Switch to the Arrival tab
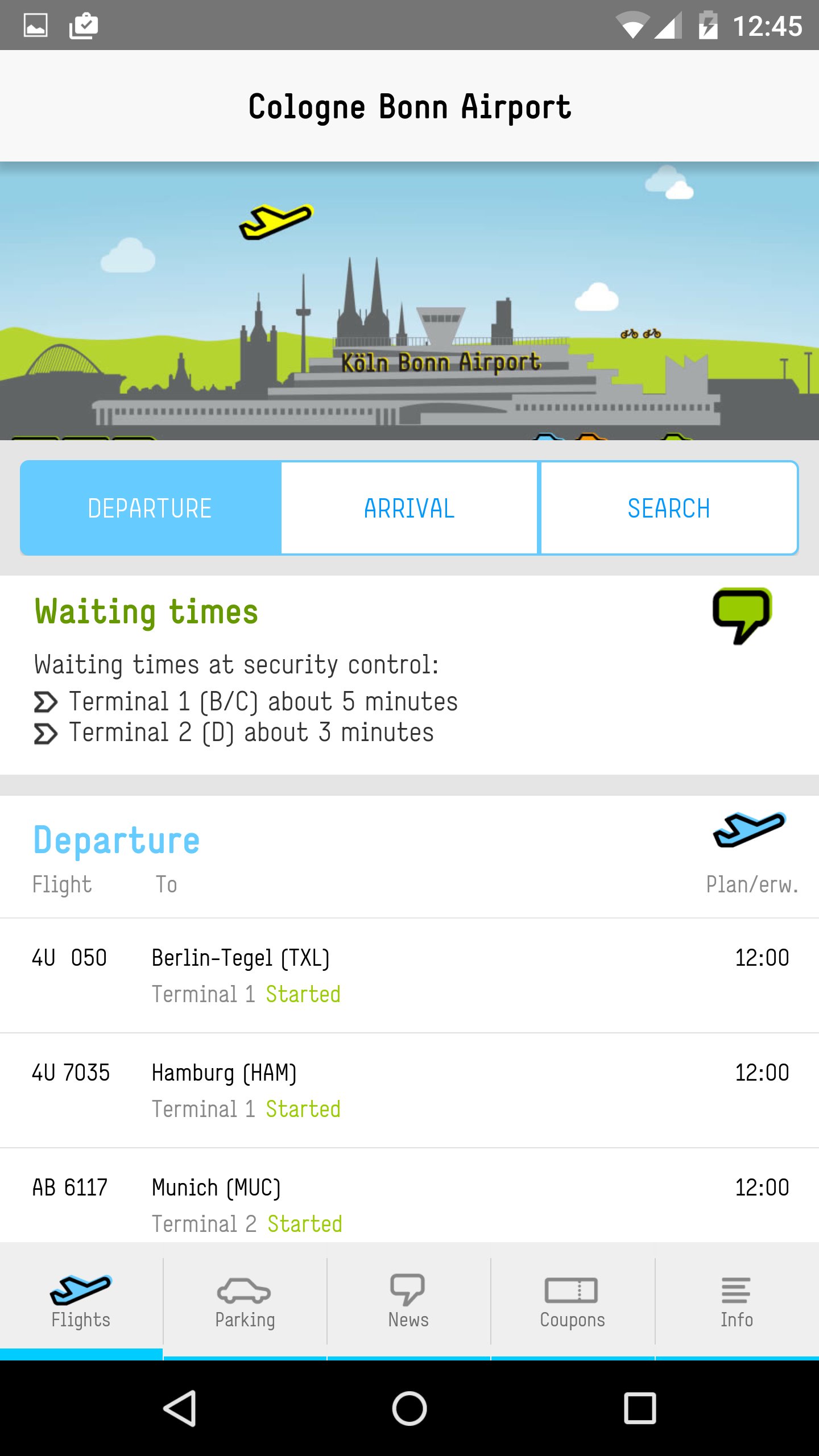The height and width of the screenshot is (1456, 819). 409,508
